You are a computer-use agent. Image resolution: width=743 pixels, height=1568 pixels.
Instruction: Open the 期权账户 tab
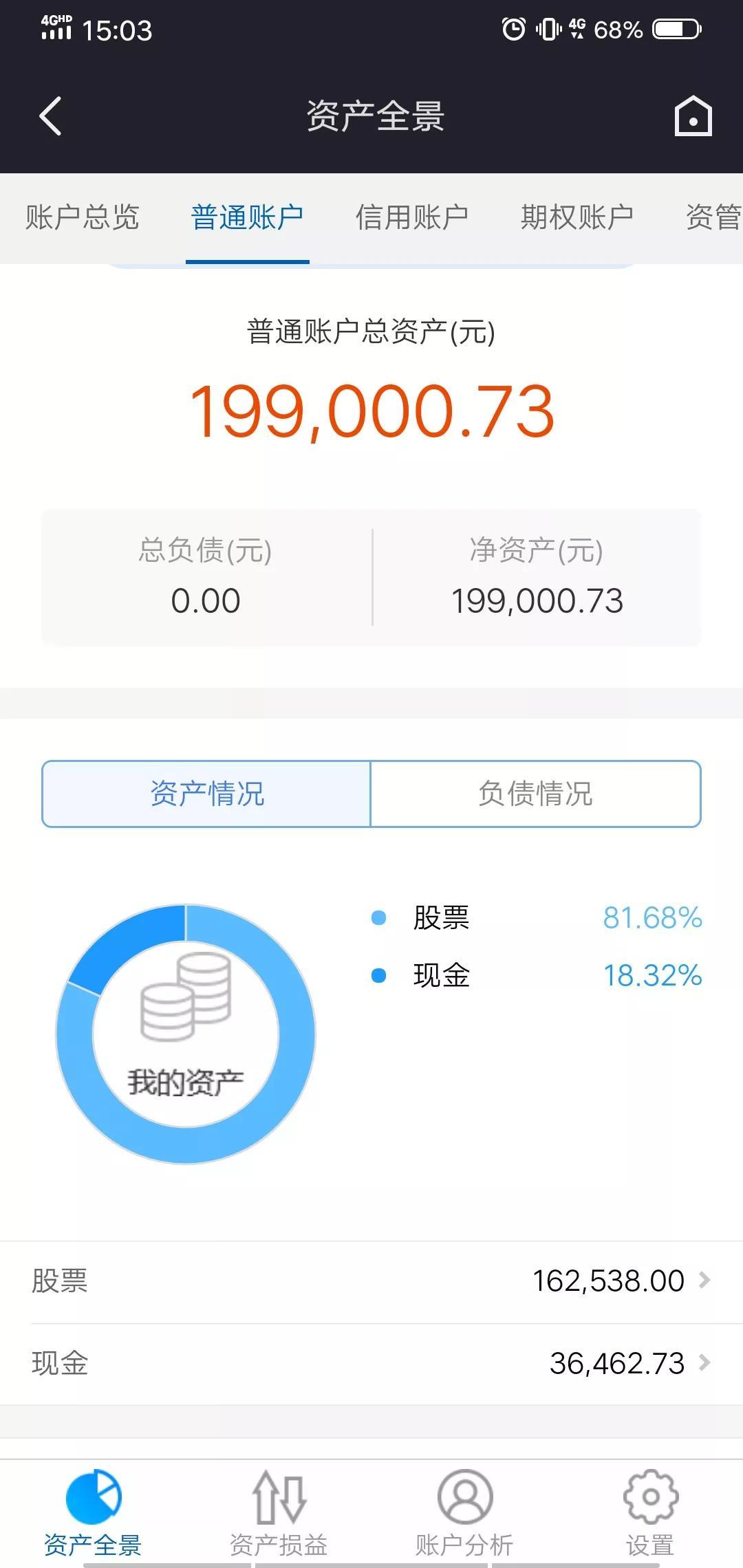(577, 217)
